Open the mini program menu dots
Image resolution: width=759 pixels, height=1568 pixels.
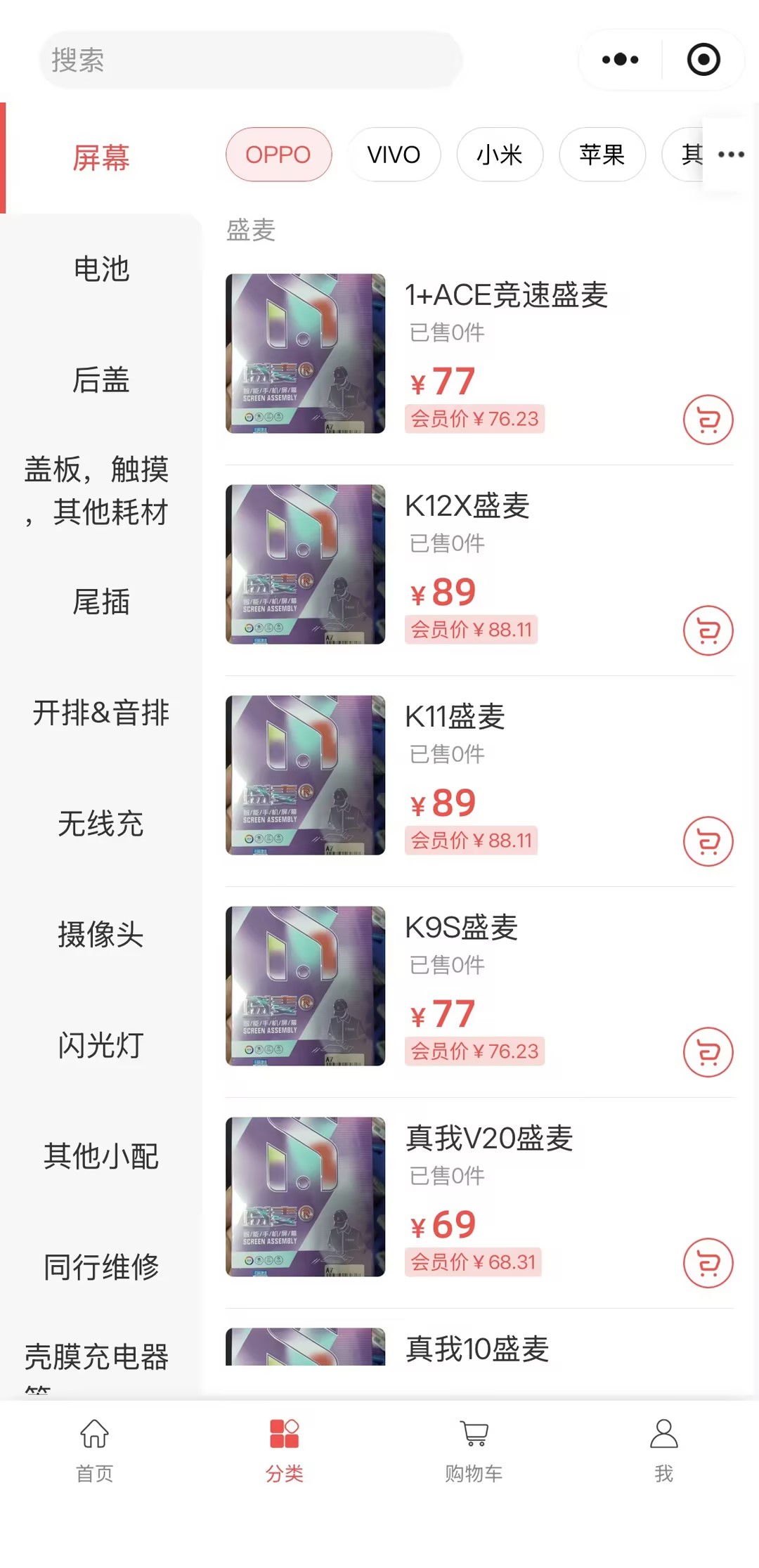coord(621,60)
